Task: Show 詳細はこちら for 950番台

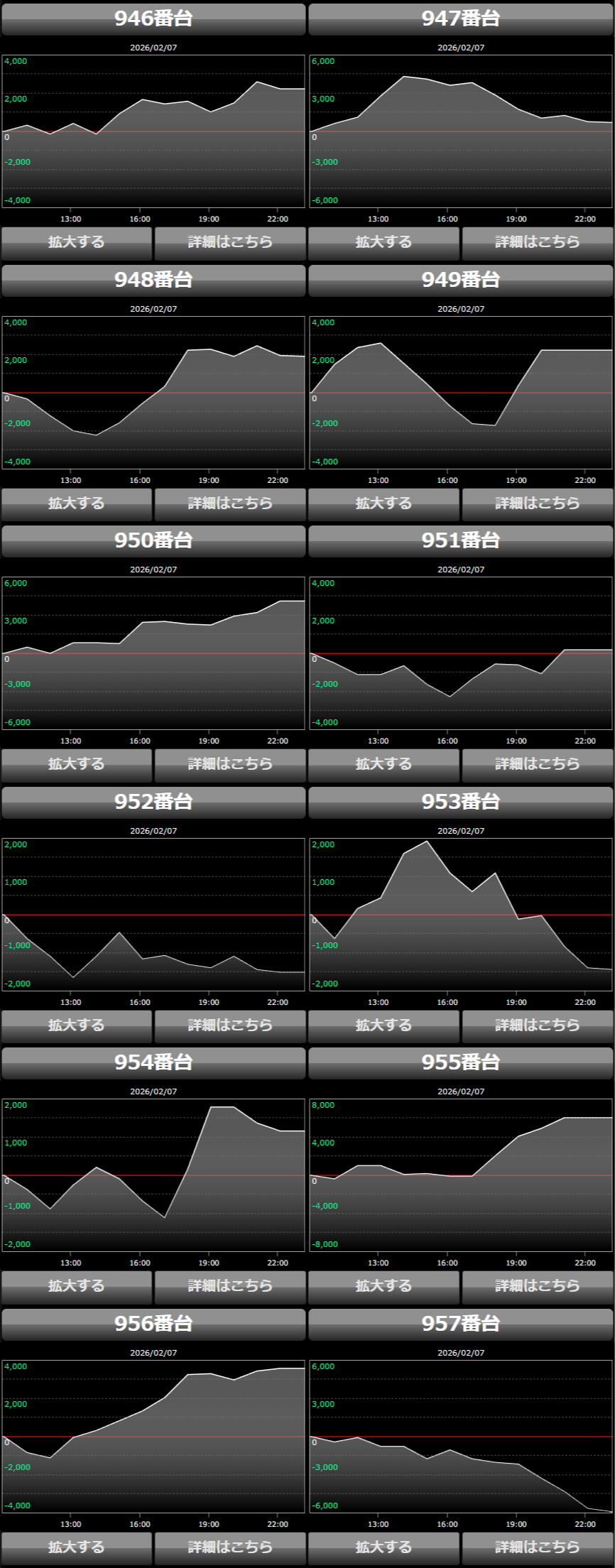Action: click(x=230, y=764)
